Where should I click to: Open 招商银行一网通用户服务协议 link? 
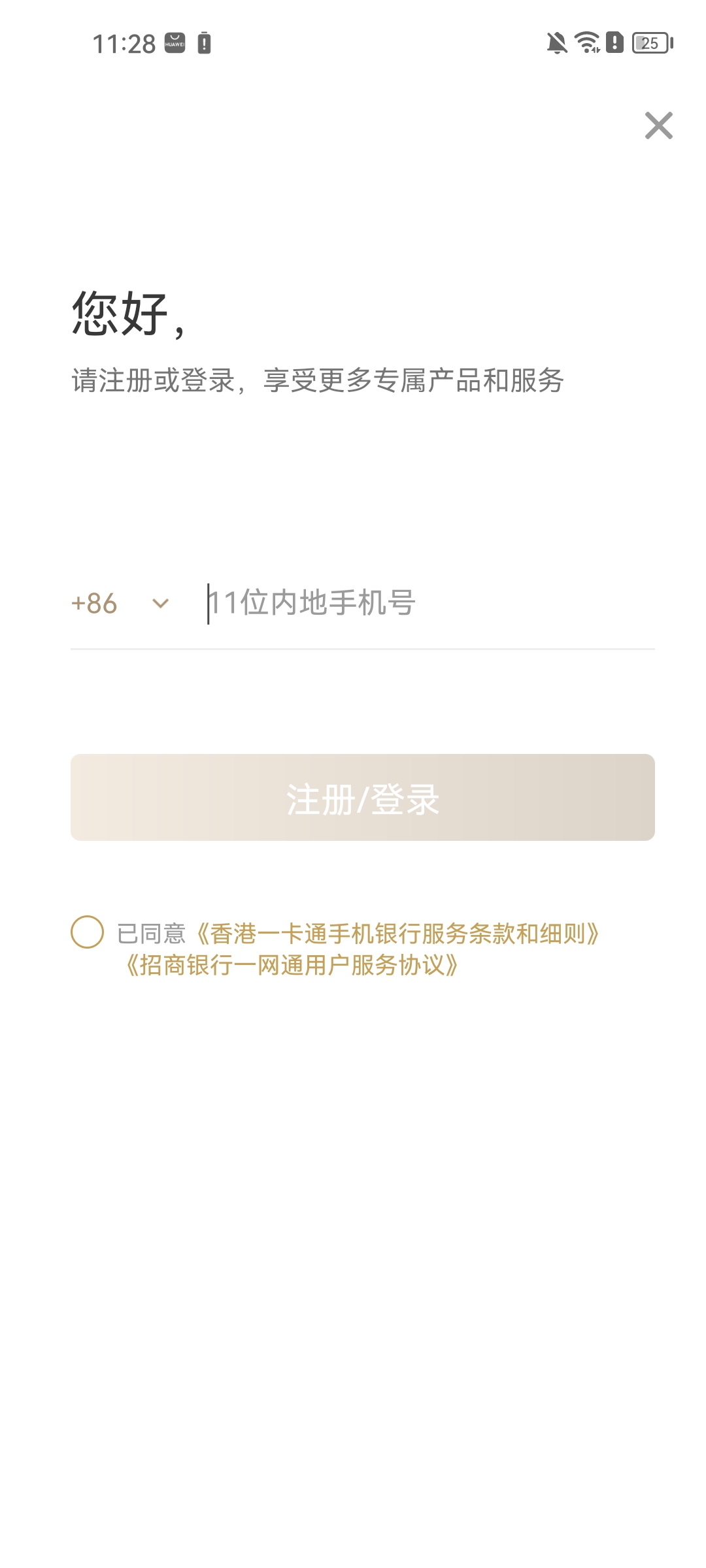(x=292, y=965)
